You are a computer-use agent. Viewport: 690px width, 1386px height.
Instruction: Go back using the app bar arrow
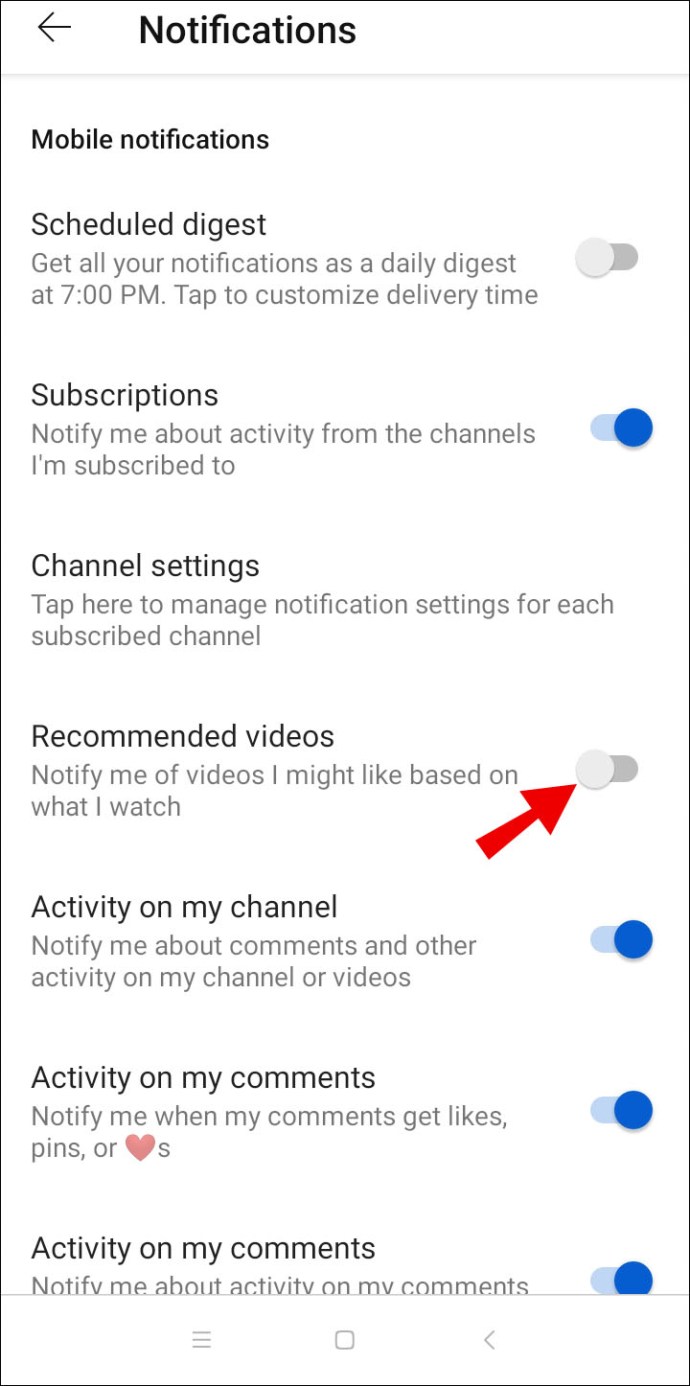[54, 29]
